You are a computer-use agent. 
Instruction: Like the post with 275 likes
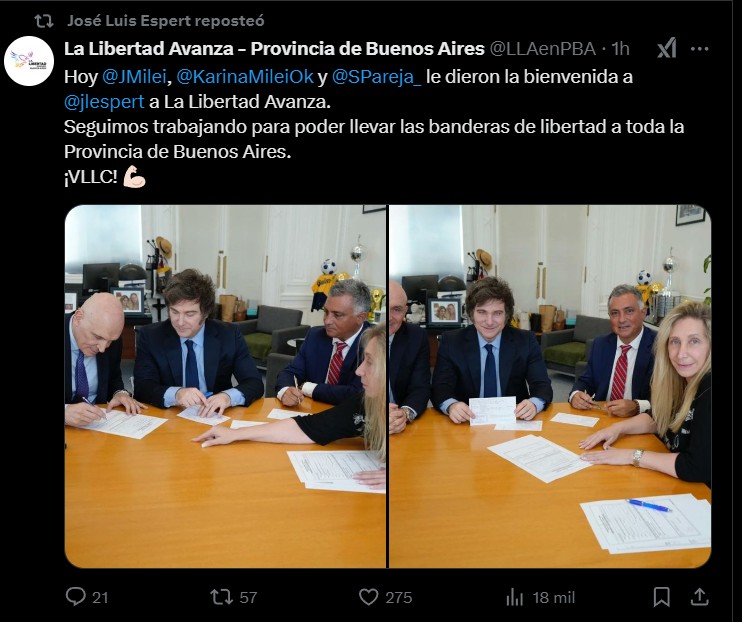click(x=369, y=597)
